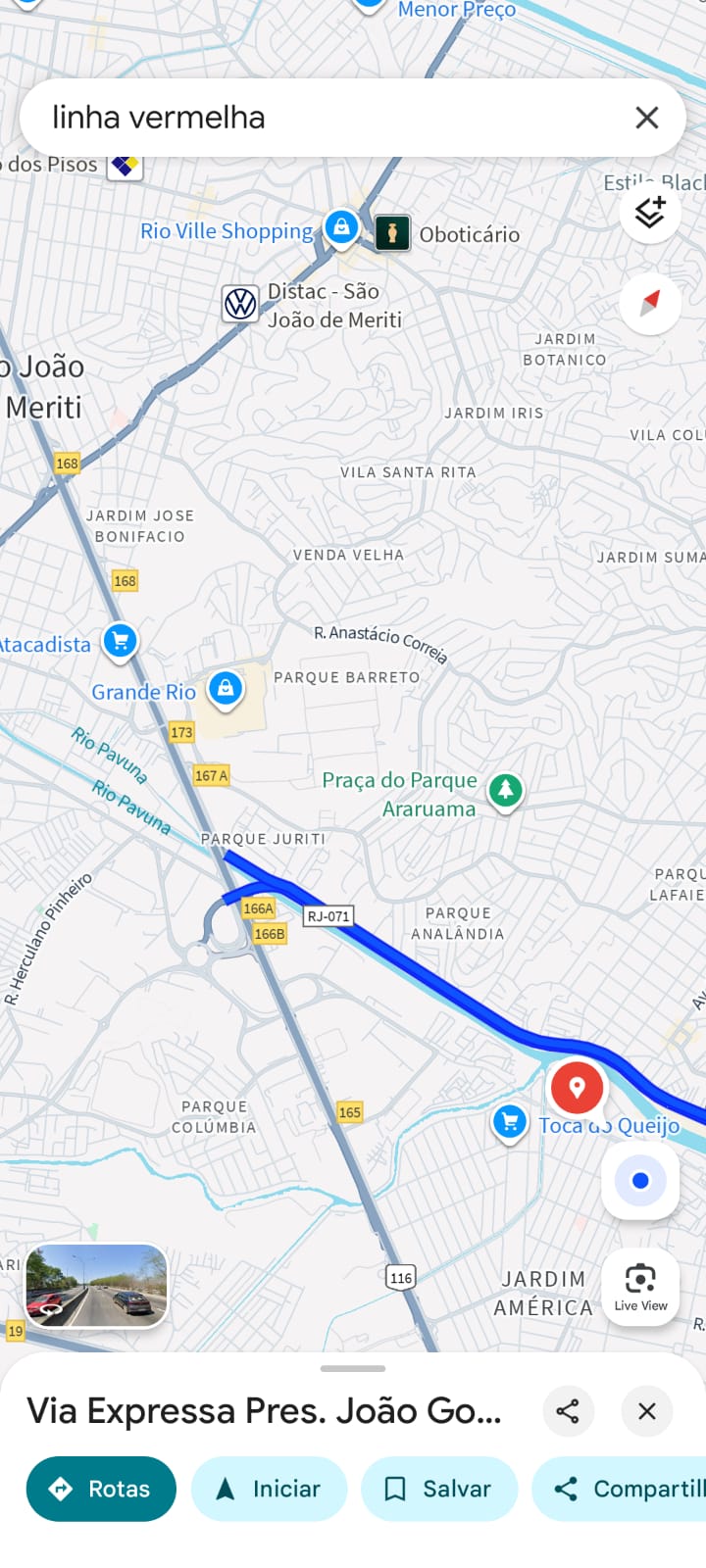
Task: Open the map layers selector
Action: pyautogui.click(x=649, y=212)
